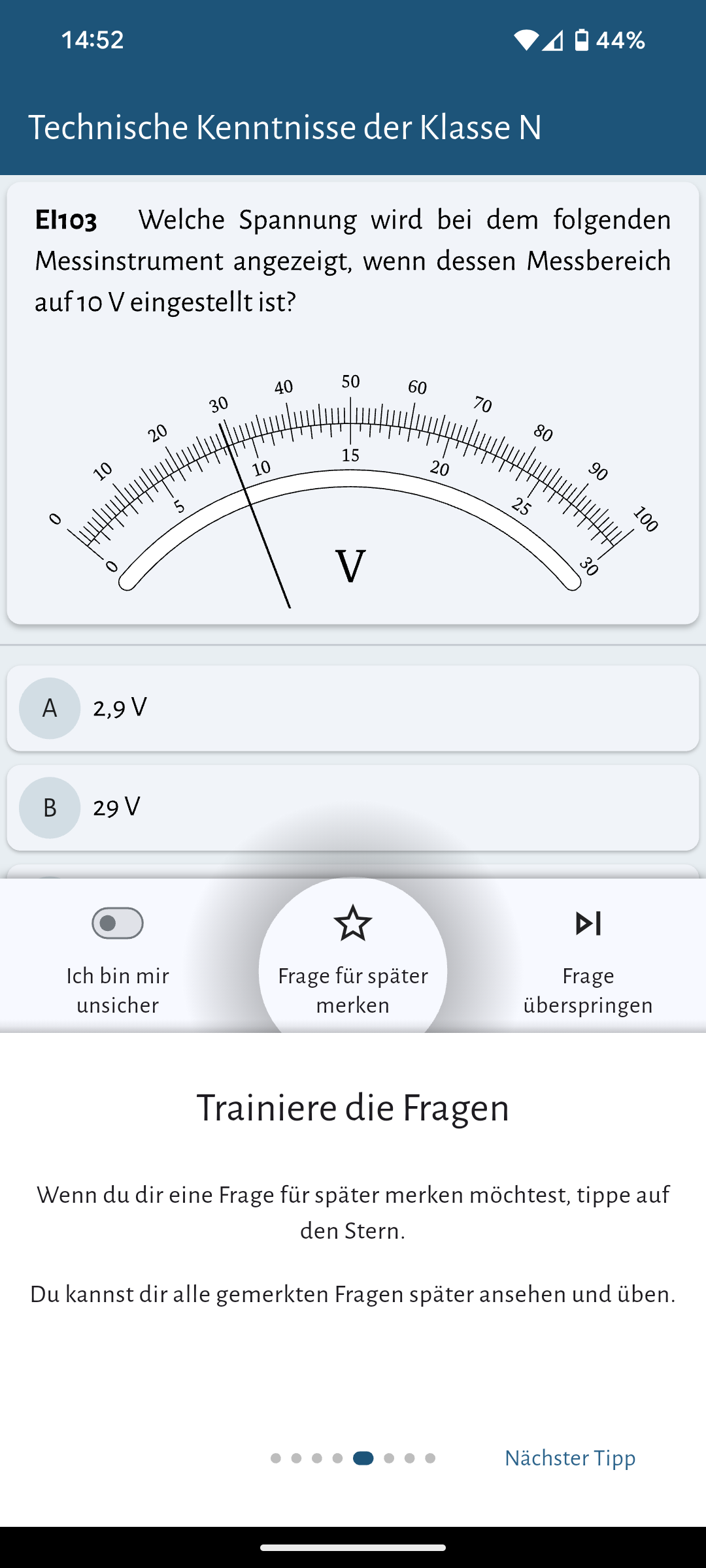Screen dimensions: 706x1568
Task: Choose answer B, 29 V
Action: click(x=353, y=808)
